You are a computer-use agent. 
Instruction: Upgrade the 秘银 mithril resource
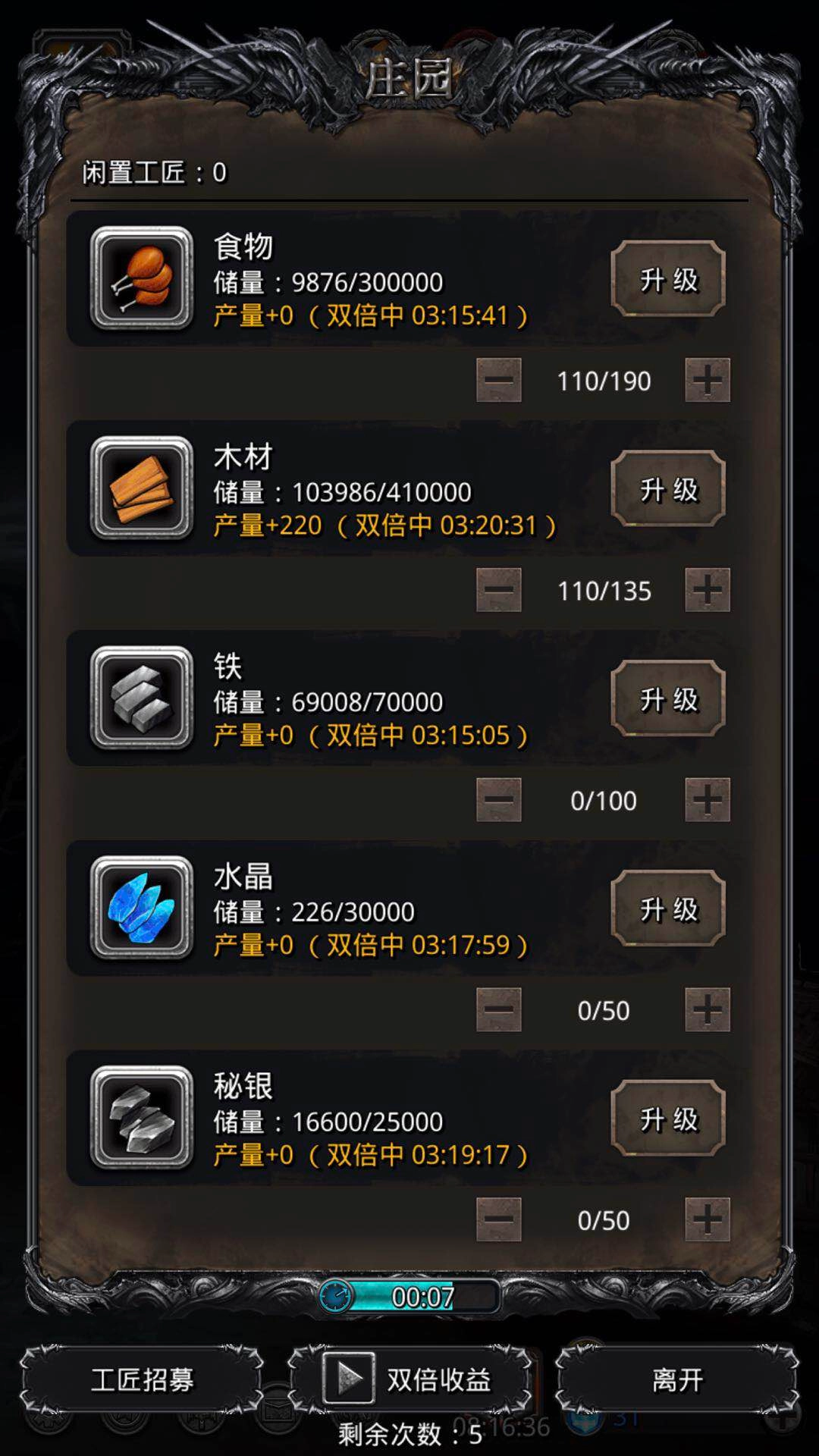tap(668, 1119)
